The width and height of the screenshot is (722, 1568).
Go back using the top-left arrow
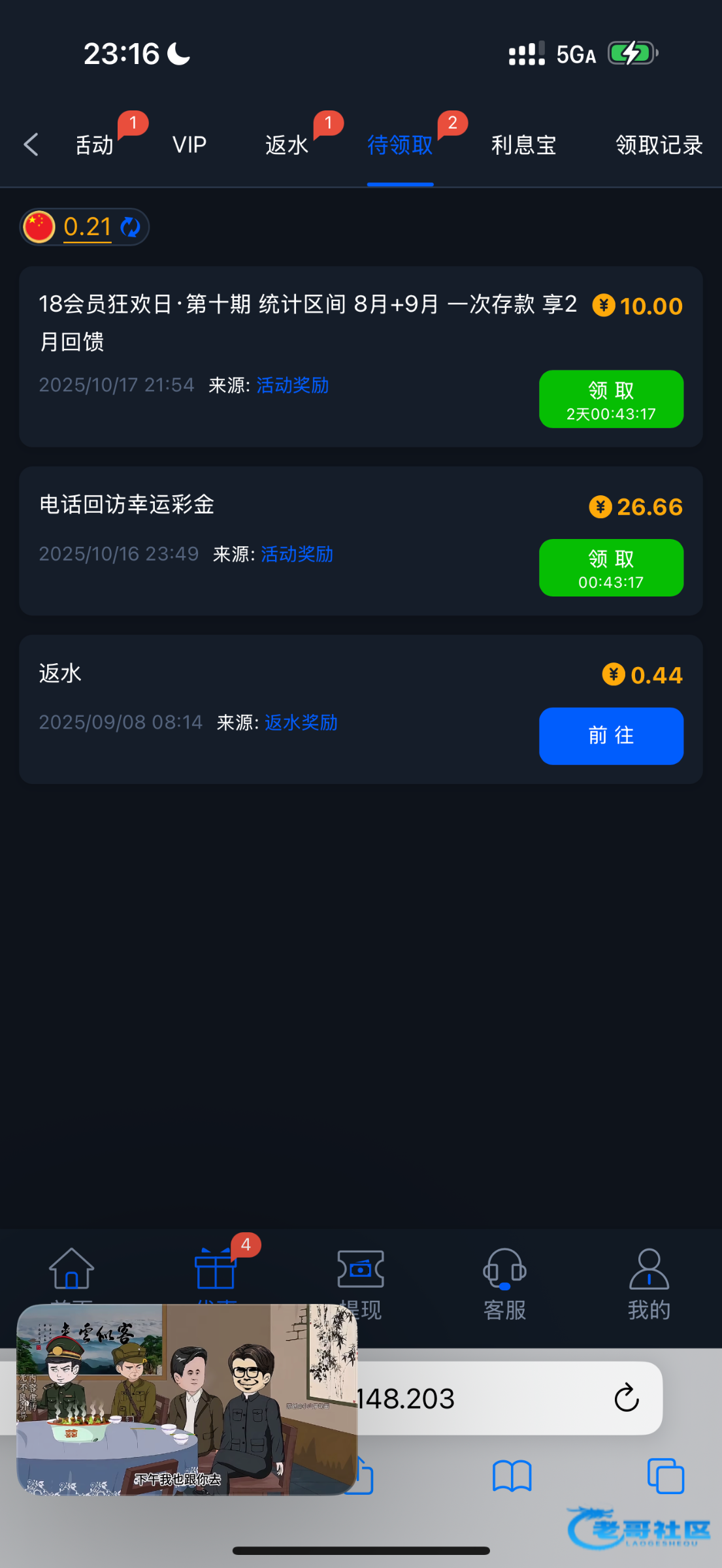[x=31, y=144]
